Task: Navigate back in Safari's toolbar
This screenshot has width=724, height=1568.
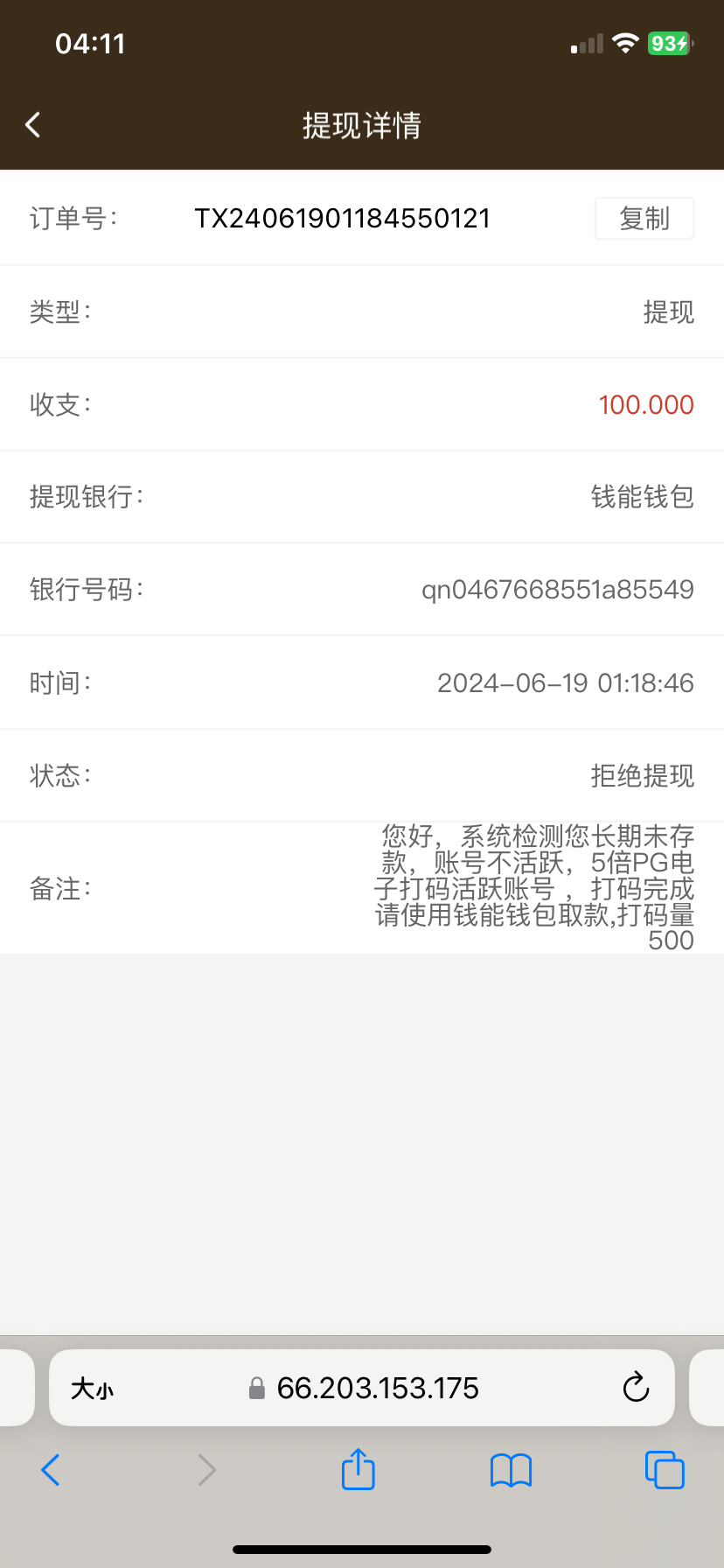Action: pyautogui.click(x=51, y=1470)
